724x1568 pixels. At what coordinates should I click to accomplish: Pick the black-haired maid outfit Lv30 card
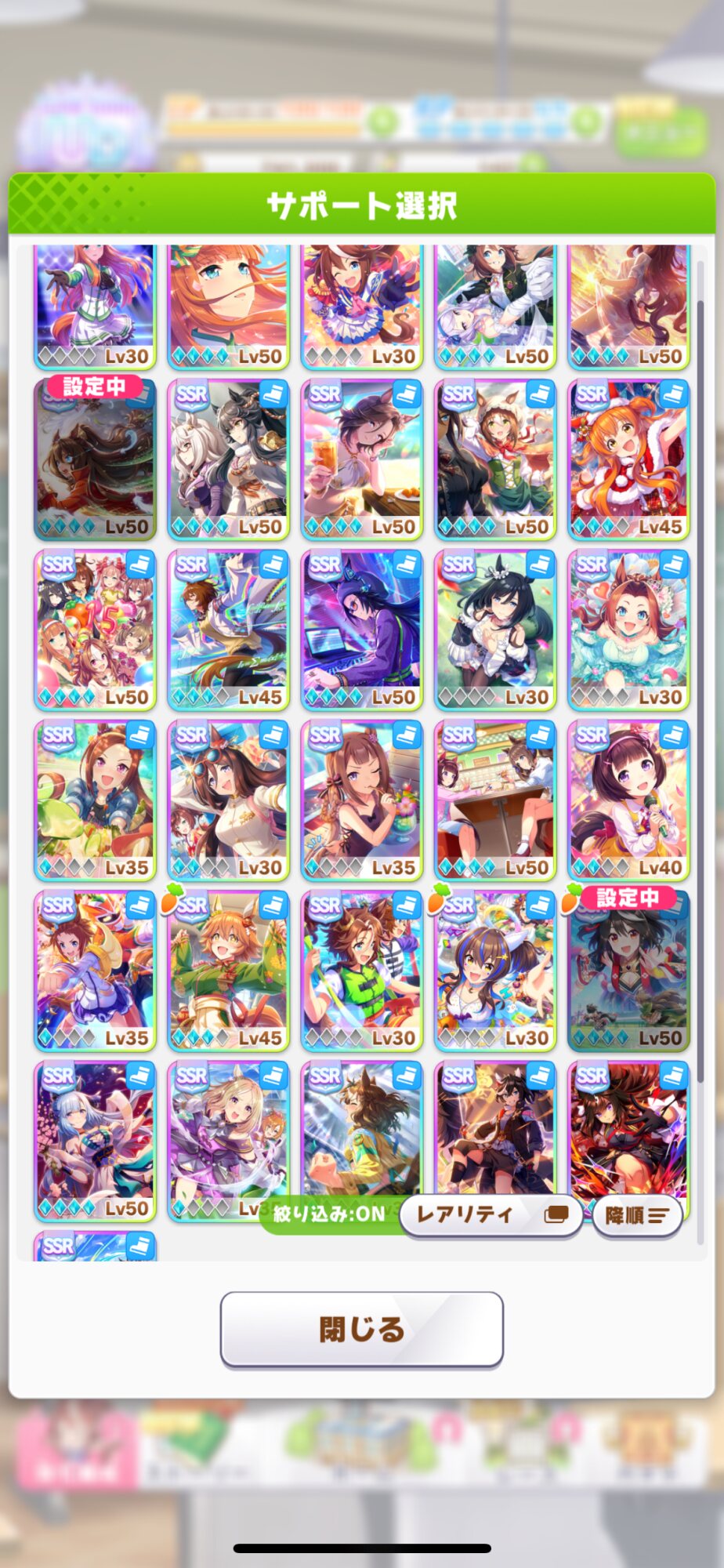coord(495,630)
